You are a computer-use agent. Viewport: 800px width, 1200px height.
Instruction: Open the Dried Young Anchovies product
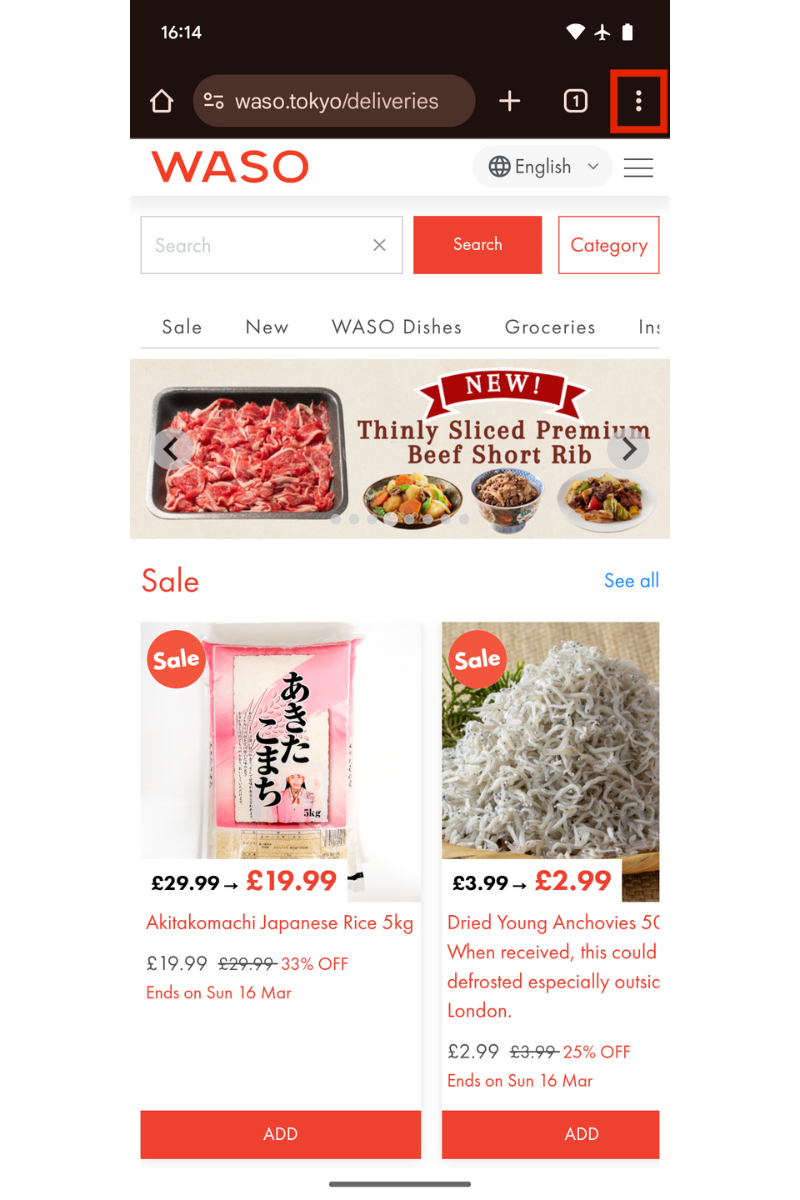[550, 923]
